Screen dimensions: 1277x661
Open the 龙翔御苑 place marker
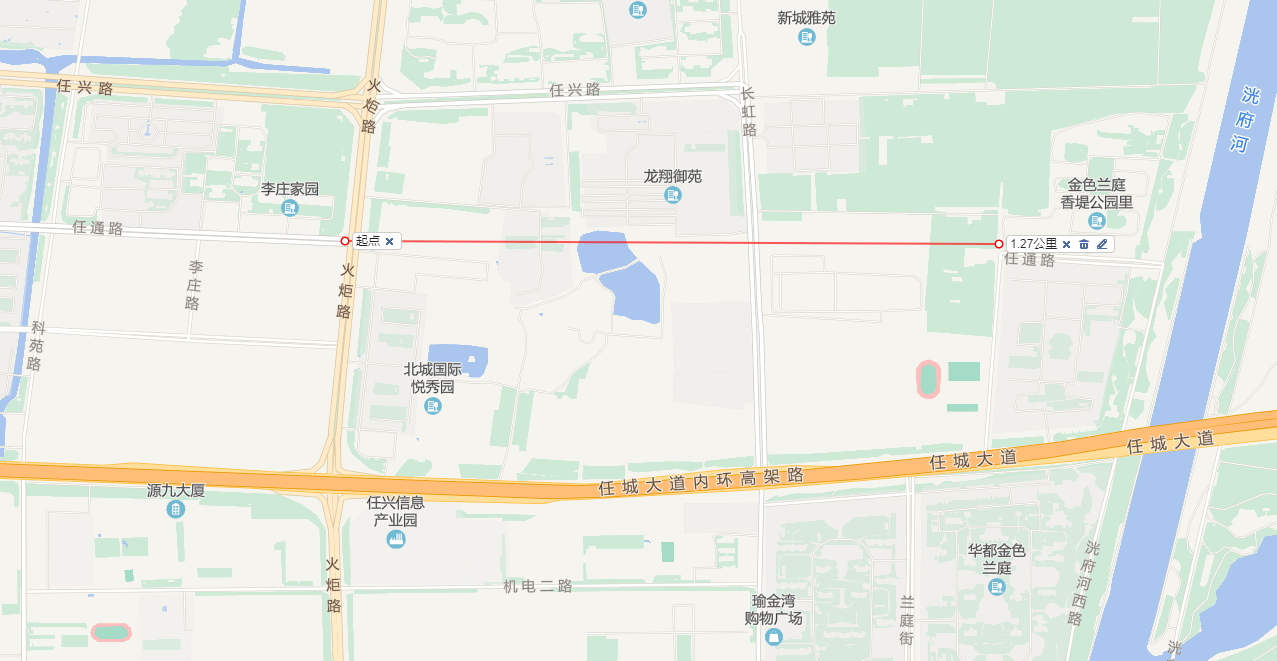pyautogui.click(x=673, y=195)
